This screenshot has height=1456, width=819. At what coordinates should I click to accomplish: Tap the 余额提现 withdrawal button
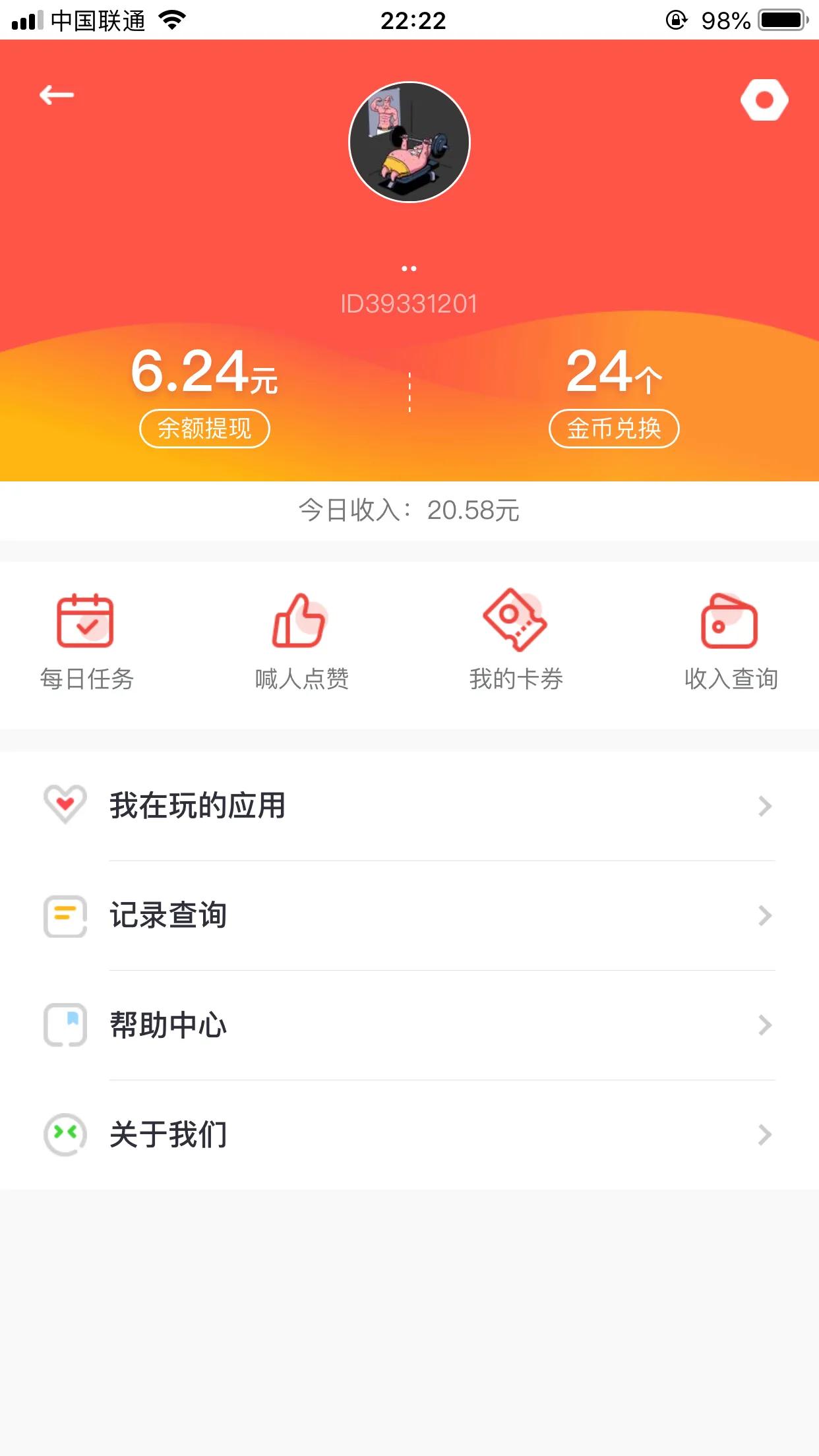pos(204,427)
